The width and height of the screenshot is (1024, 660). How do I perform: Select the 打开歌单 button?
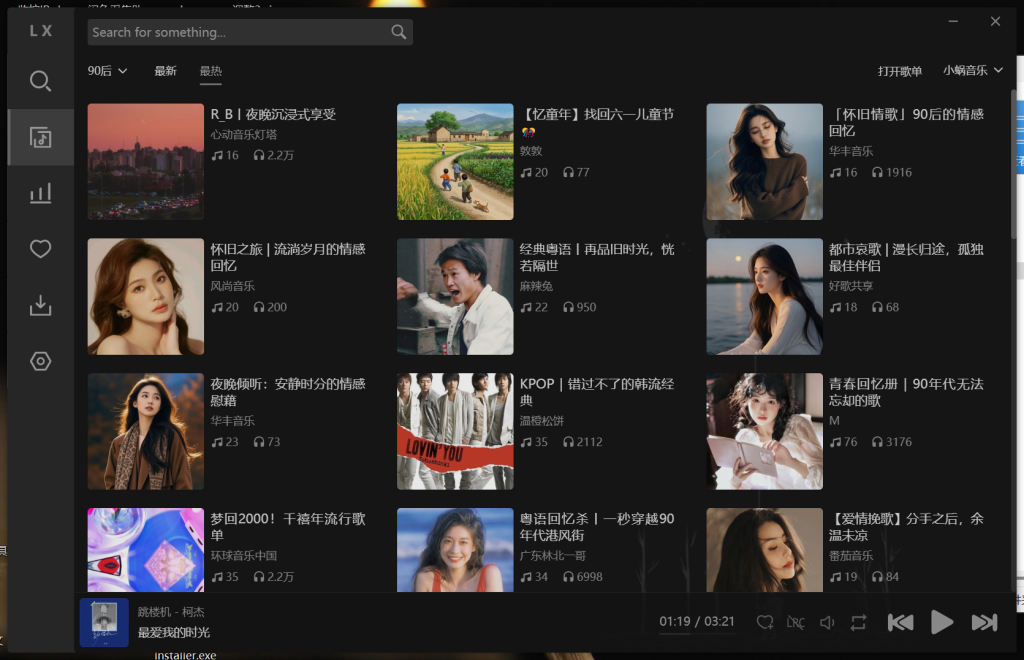pos(899,71)
